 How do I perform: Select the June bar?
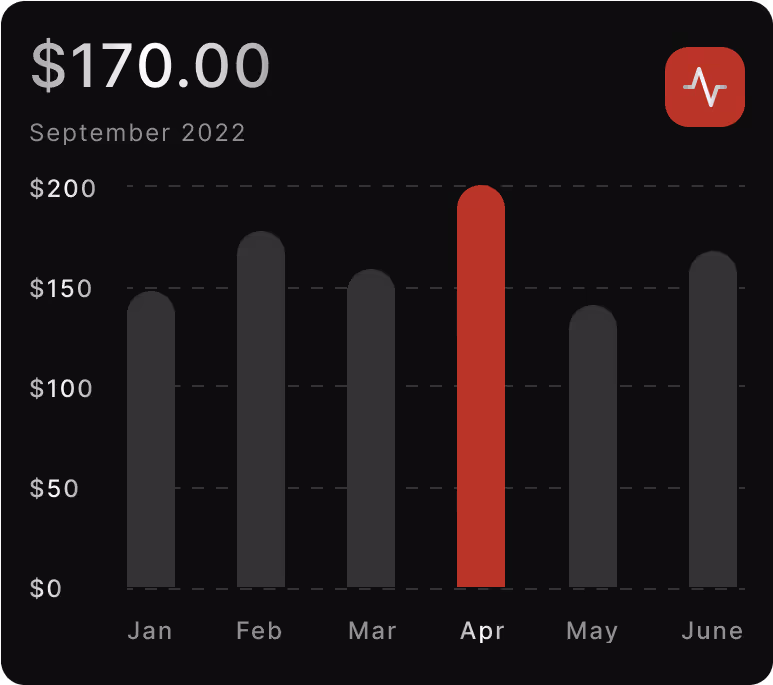pos(712,419)
